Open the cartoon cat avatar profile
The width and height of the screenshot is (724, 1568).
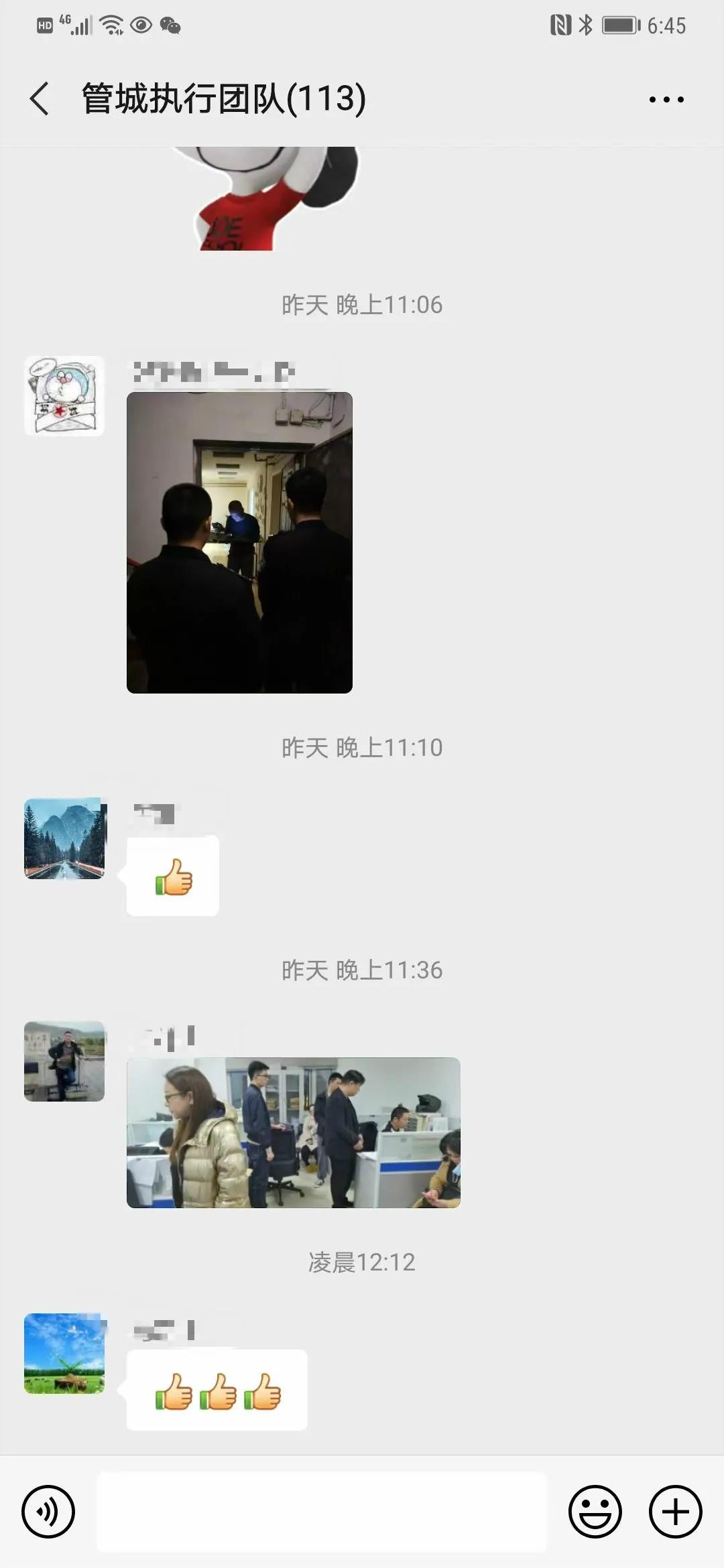click(x=64, y=396)
